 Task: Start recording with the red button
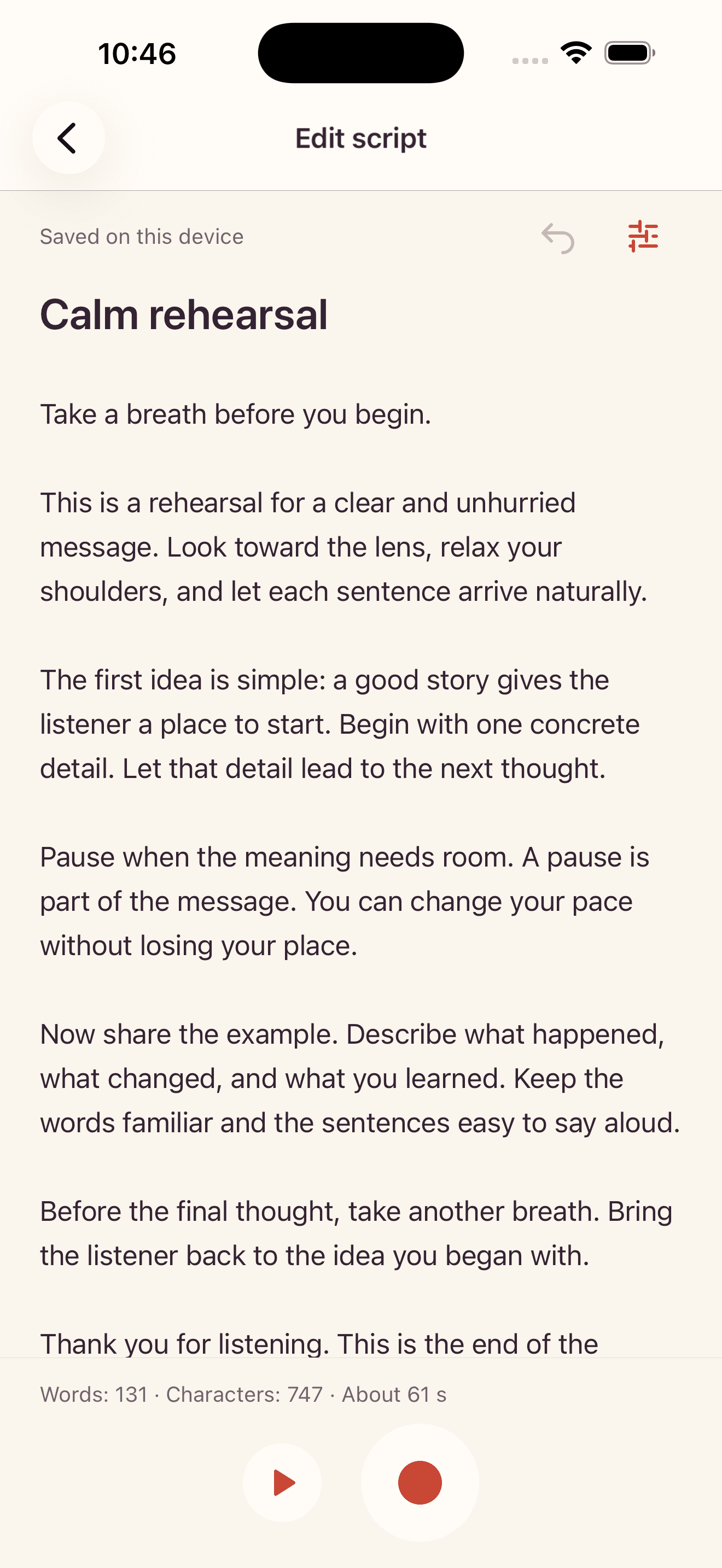point(420,1482)
